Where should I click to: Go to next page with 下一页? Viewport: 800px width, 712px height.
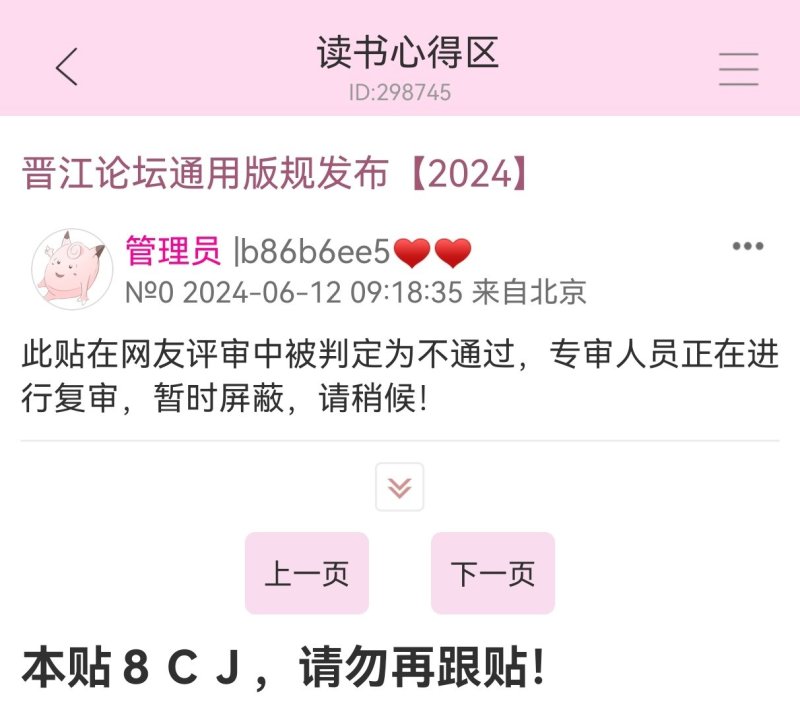492,574
